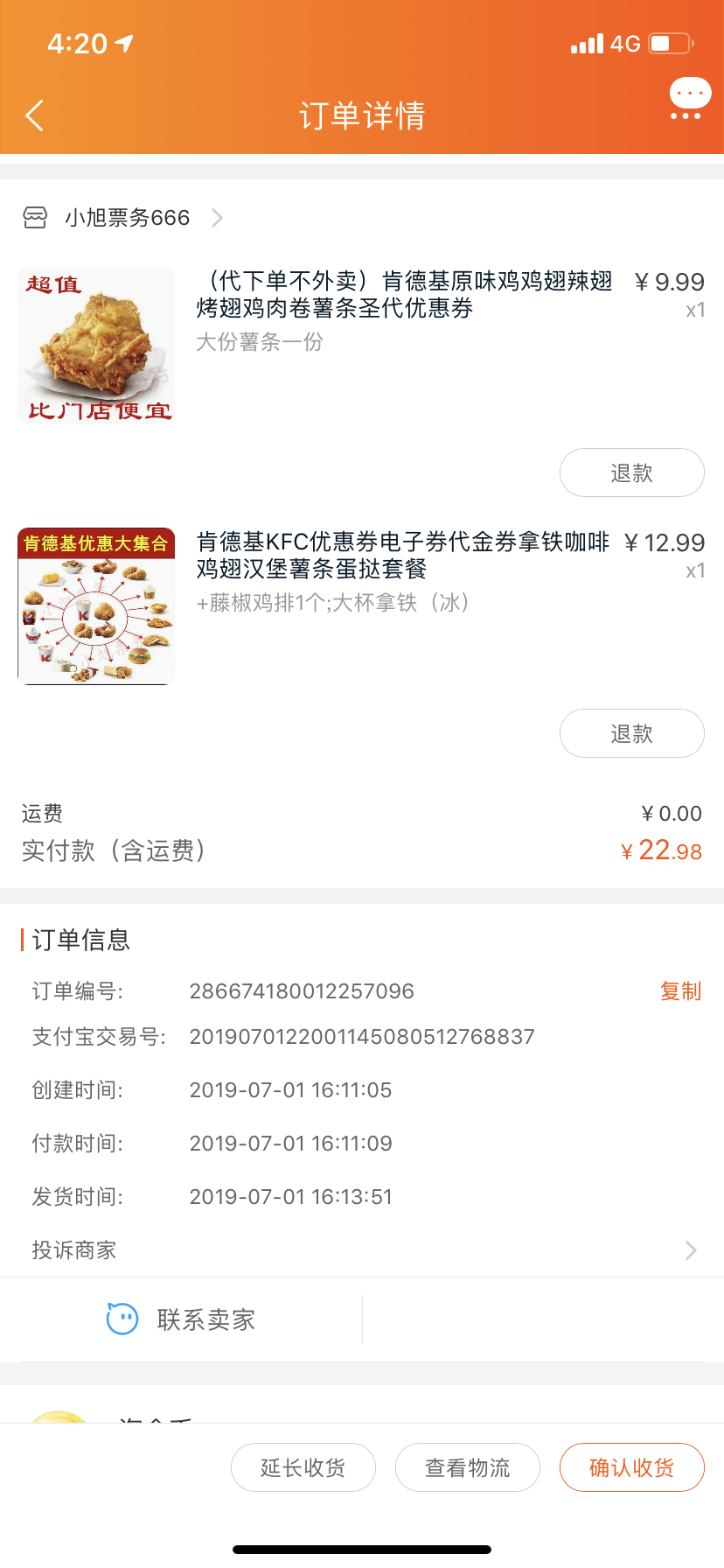Open the message bubble menu icon
The image size is (724, 1568).
tap(689, 98)
